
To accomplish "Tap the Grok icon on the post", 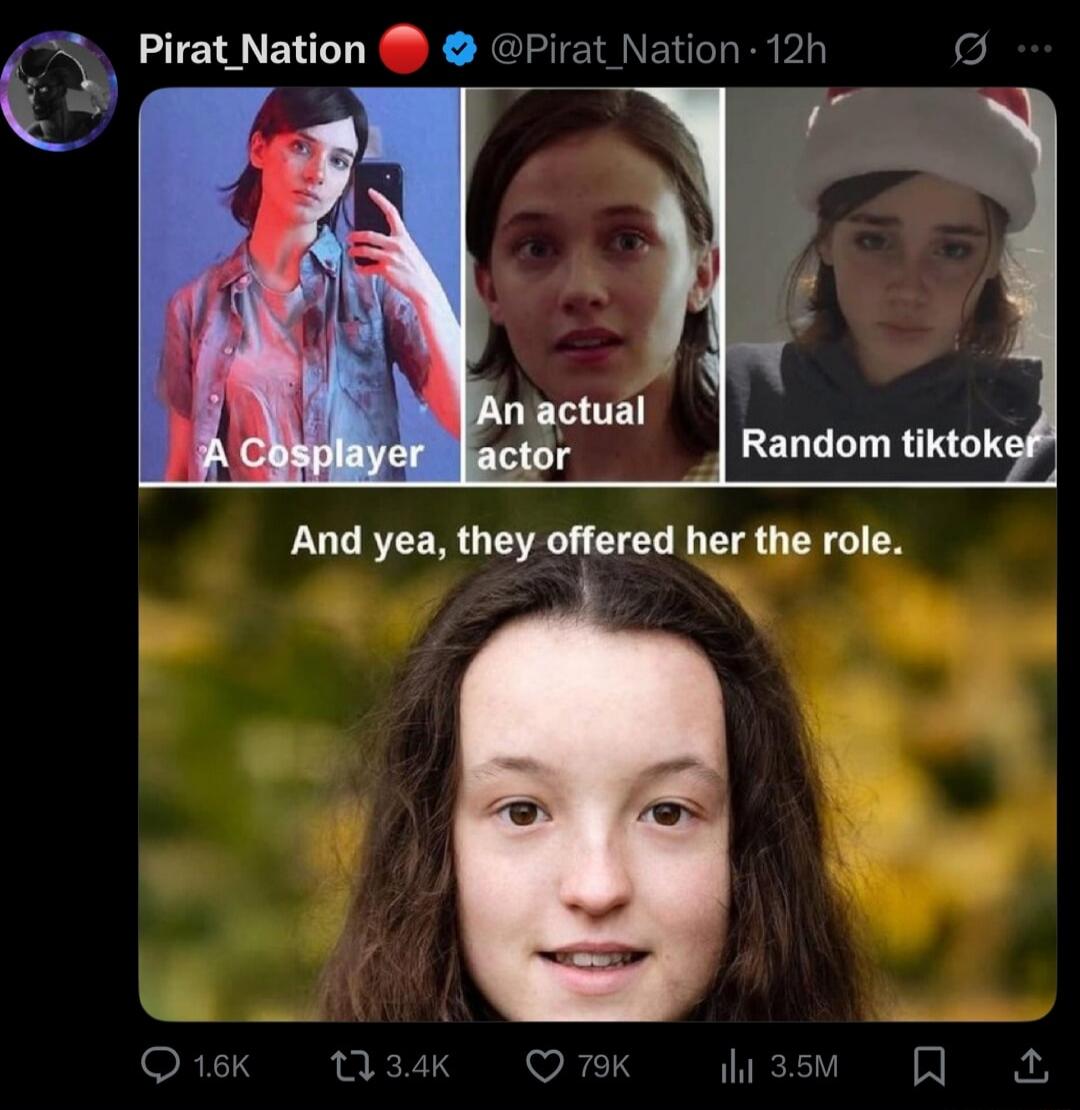I will (969, 49).
